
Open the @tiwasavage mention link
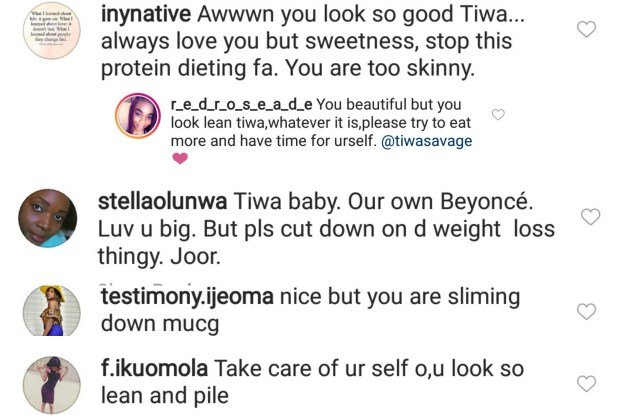click(x=426, y=142)
